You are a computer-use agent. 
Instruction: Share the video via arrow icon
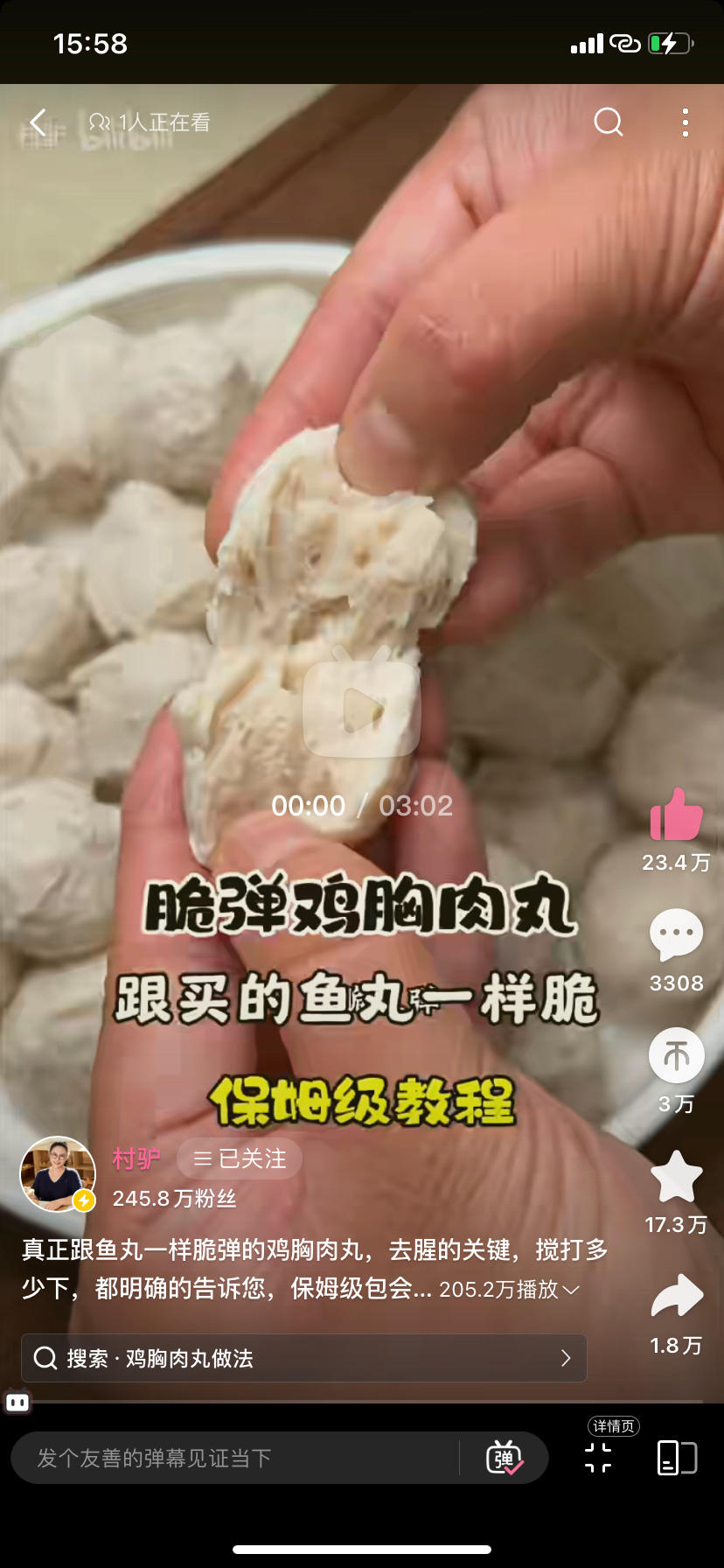[x=677, y=1296]
